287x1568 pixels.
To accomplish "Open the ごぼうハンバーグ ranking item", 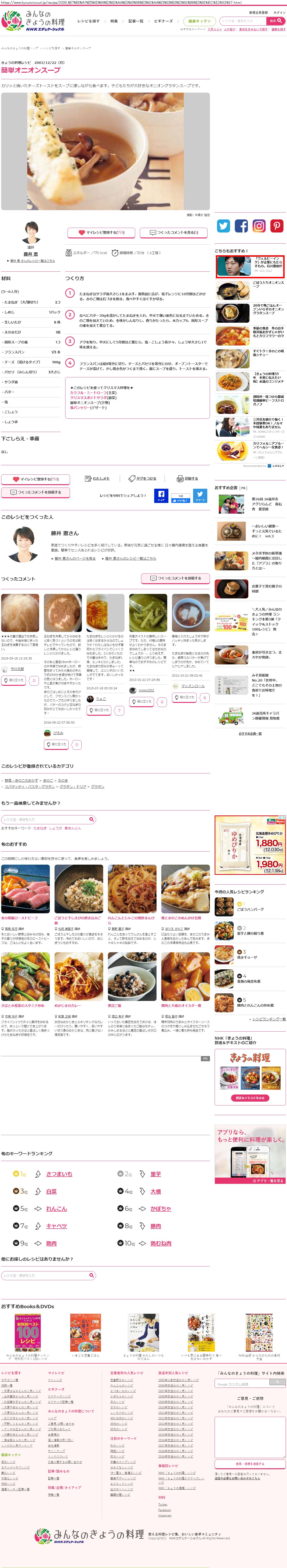I will click(x=249, y=910).
